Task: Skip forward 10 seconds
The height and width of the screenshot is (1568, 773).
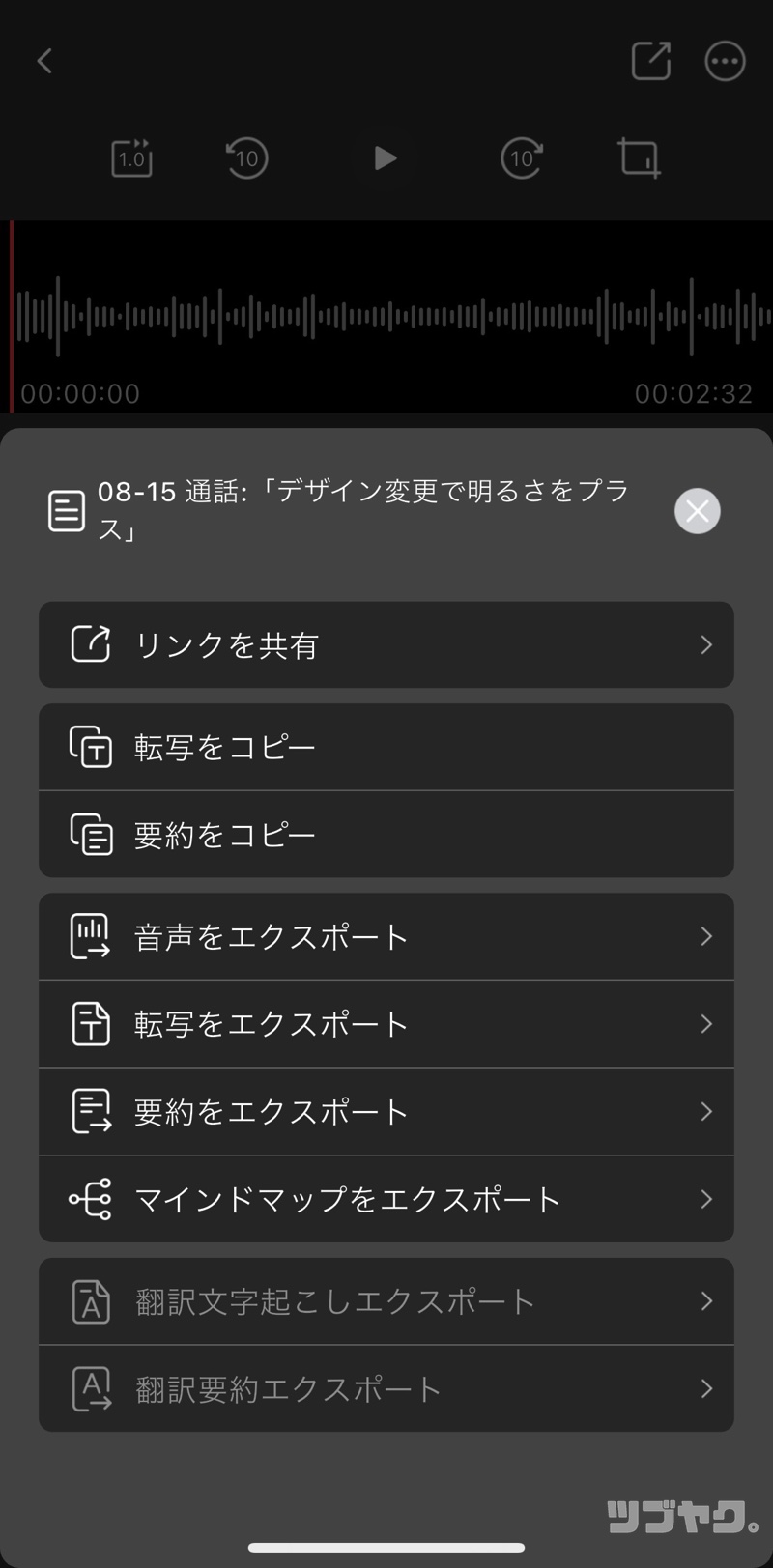Action: pos(522,157)
